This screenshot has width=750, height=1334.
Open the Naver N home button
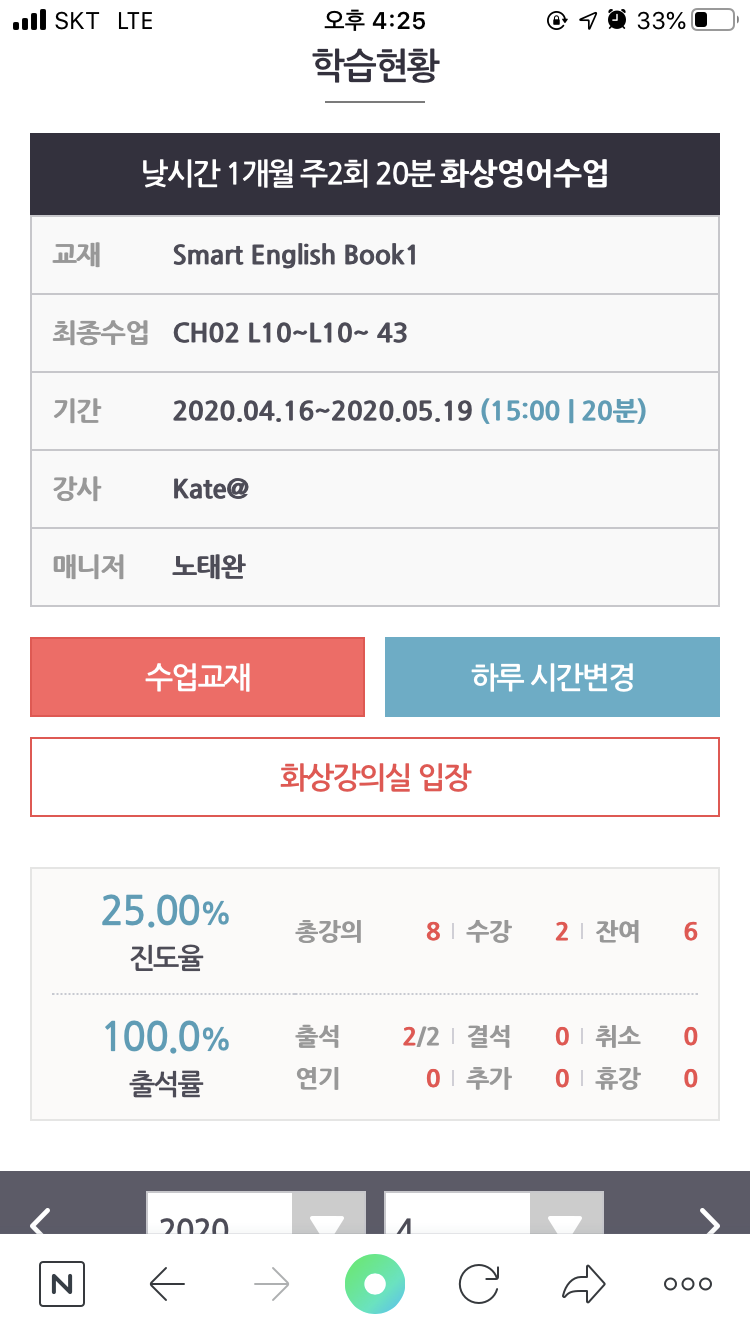click(62, 1284)
